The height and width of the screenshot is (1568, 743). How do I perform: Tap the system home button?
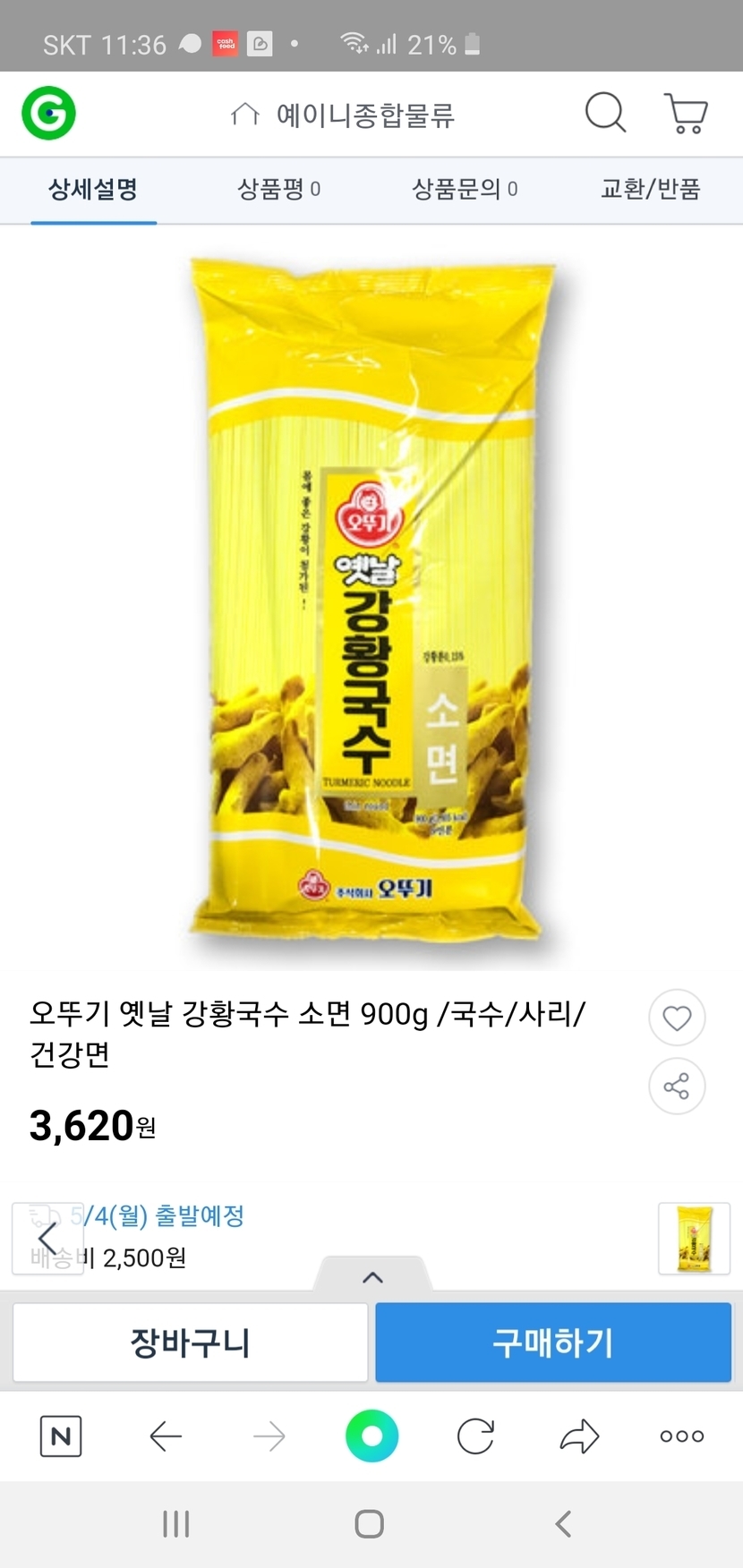[370, 1524]
